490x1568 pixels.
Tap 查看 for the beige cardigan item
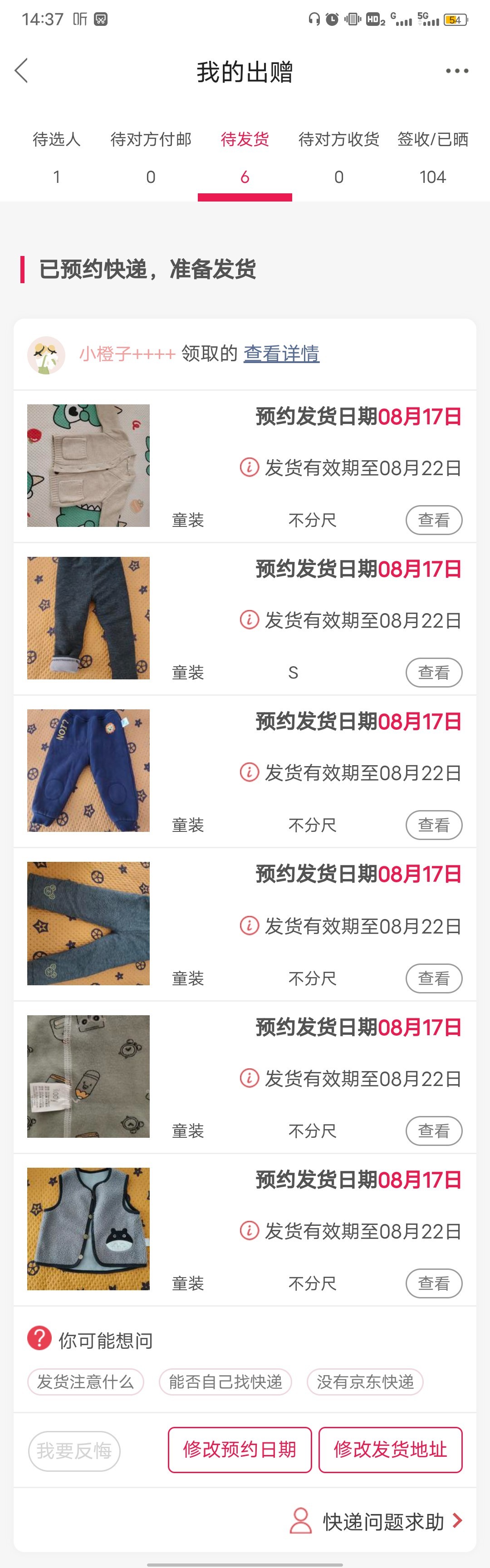[x=433, y=520]
